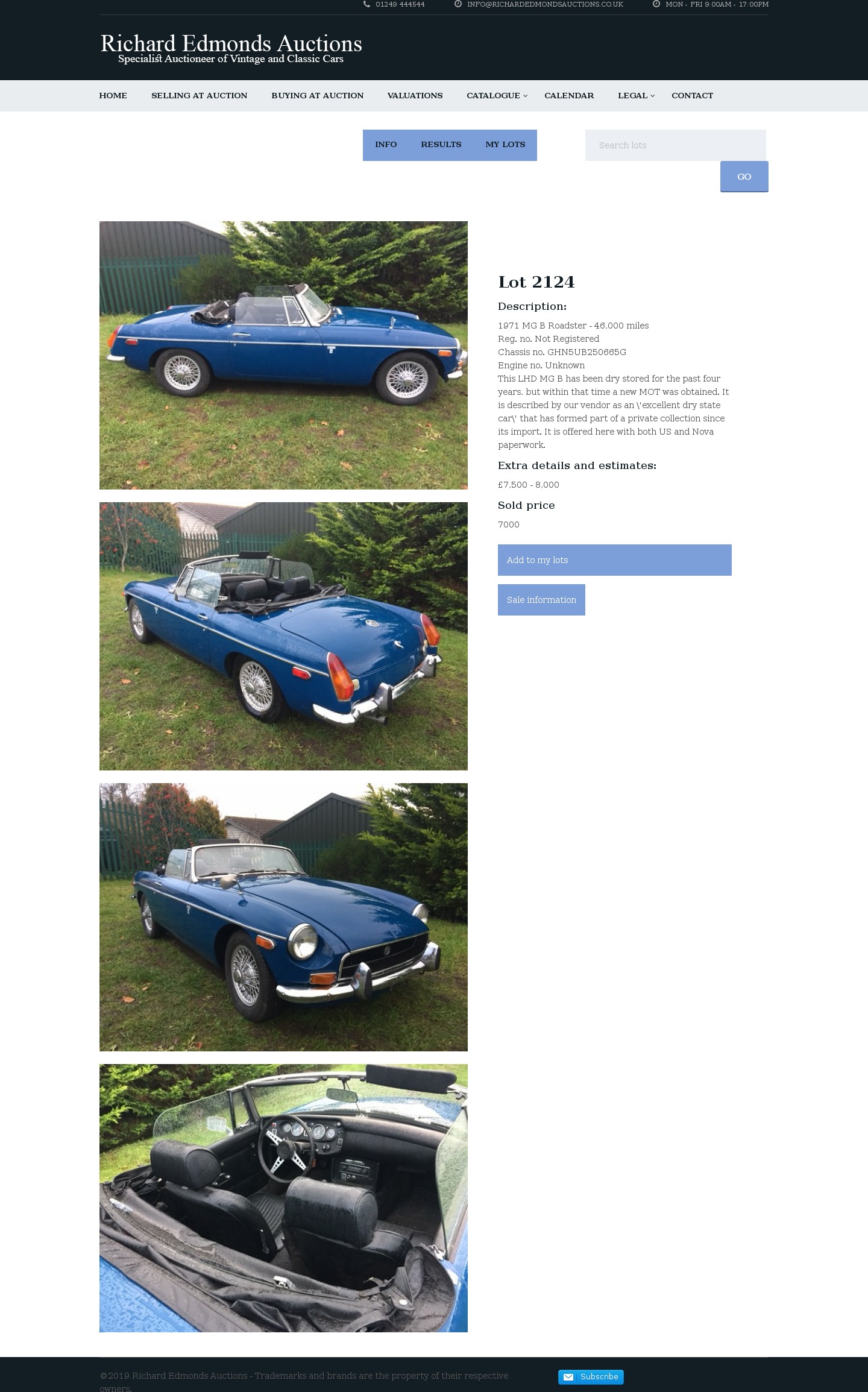
Task: Go to the Home page
Action: click(x=113, y=95)
